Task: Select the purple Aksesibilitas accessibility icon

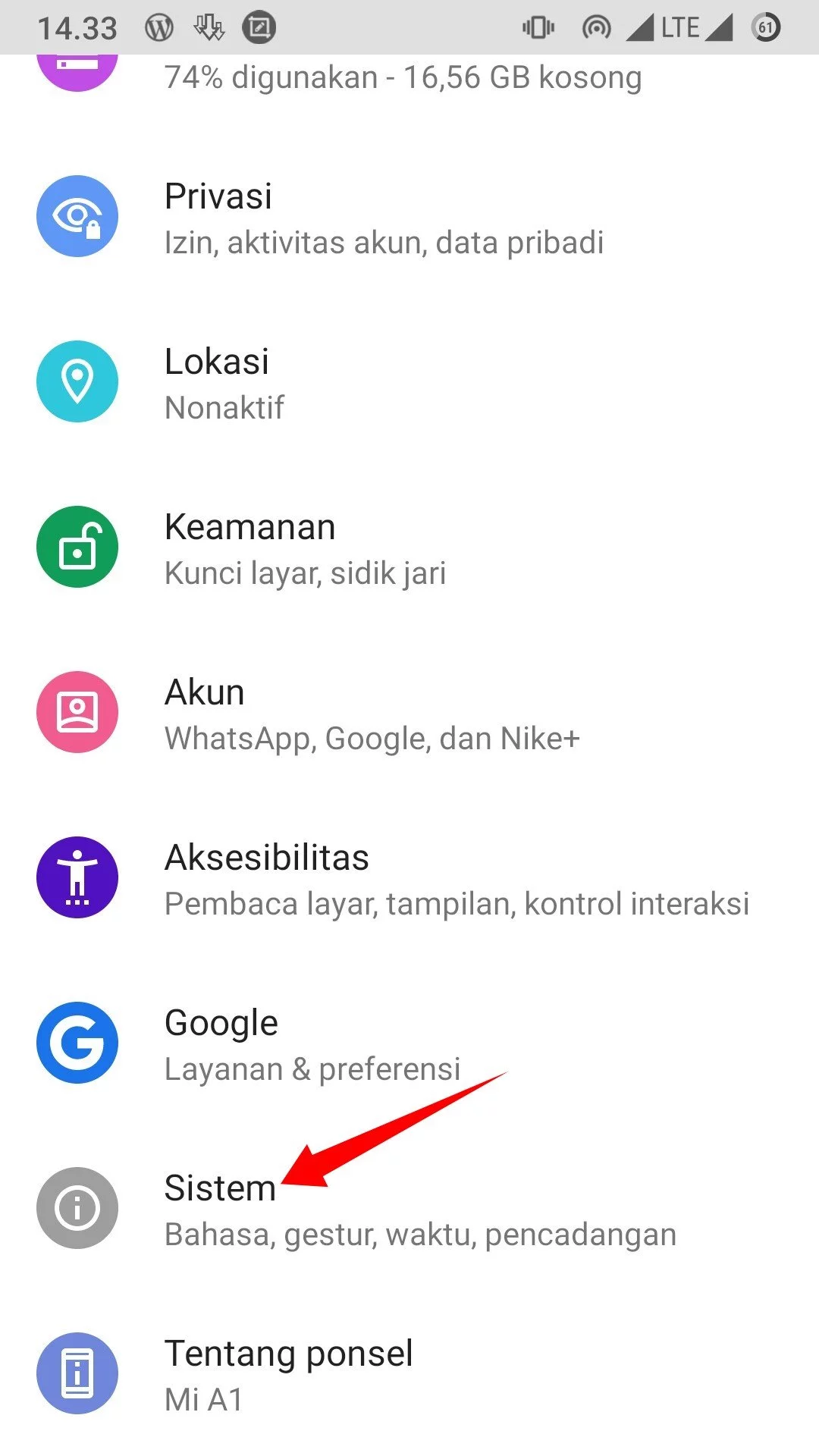Action: (x=77, y=877)
